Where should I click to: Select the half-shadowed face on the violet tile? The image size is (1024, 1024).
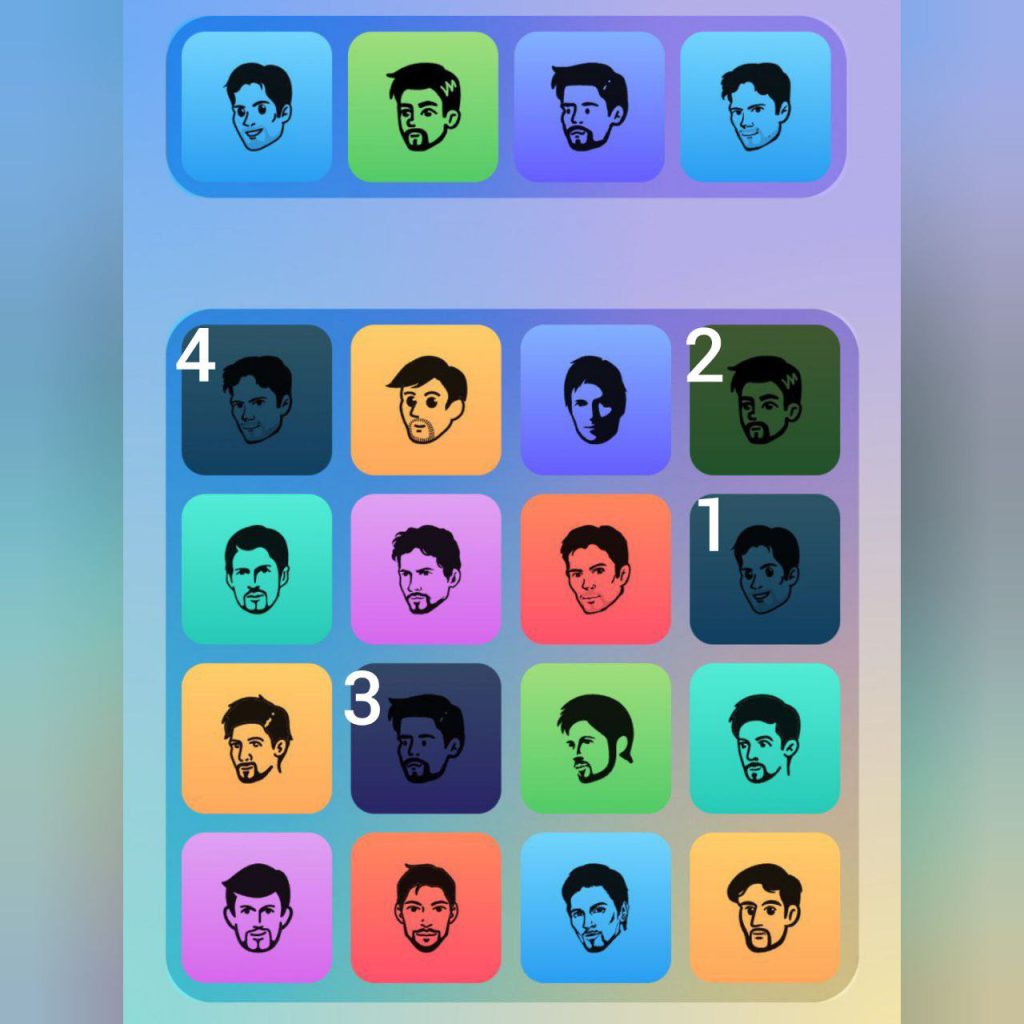pyautogui.click(x=595, y=400)
